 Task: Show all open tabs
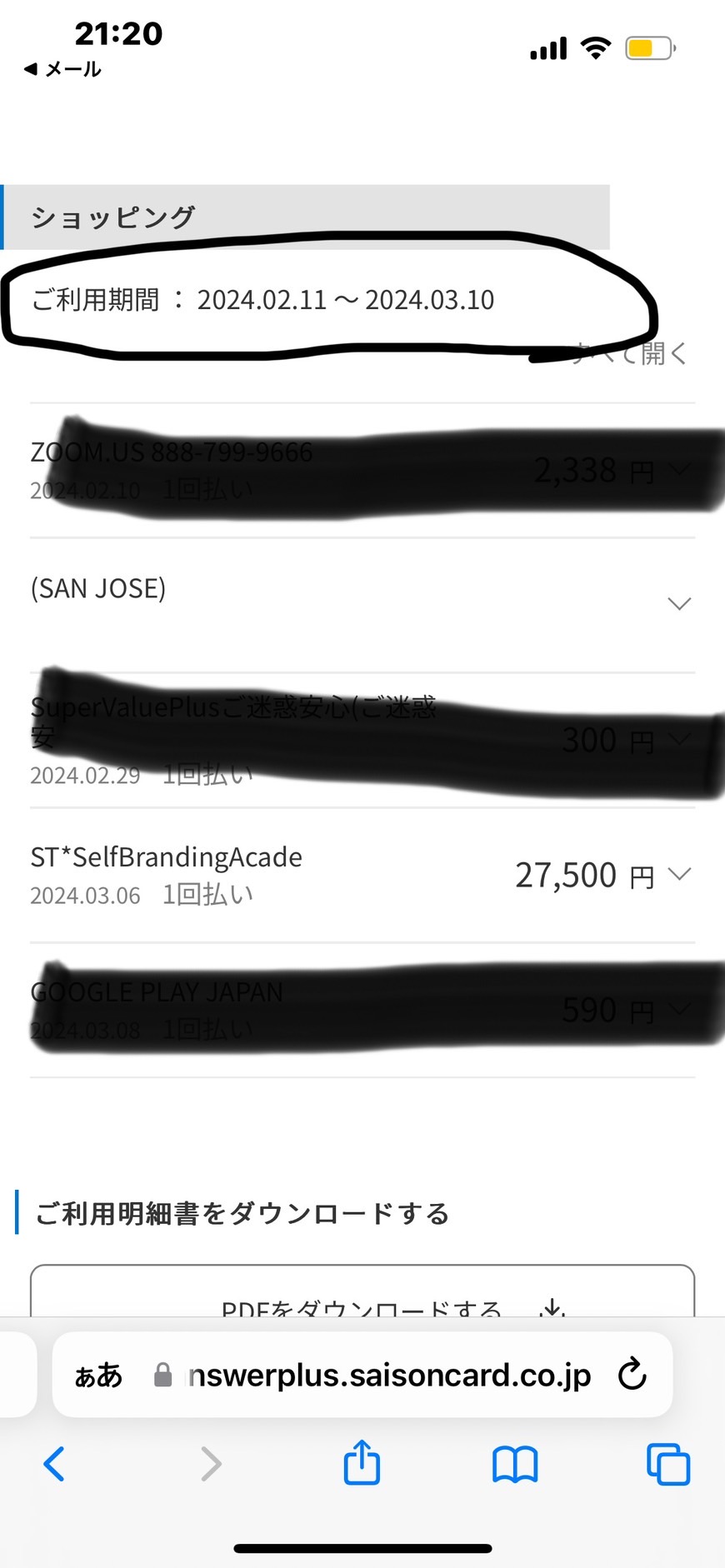[x=668, y=1465]
